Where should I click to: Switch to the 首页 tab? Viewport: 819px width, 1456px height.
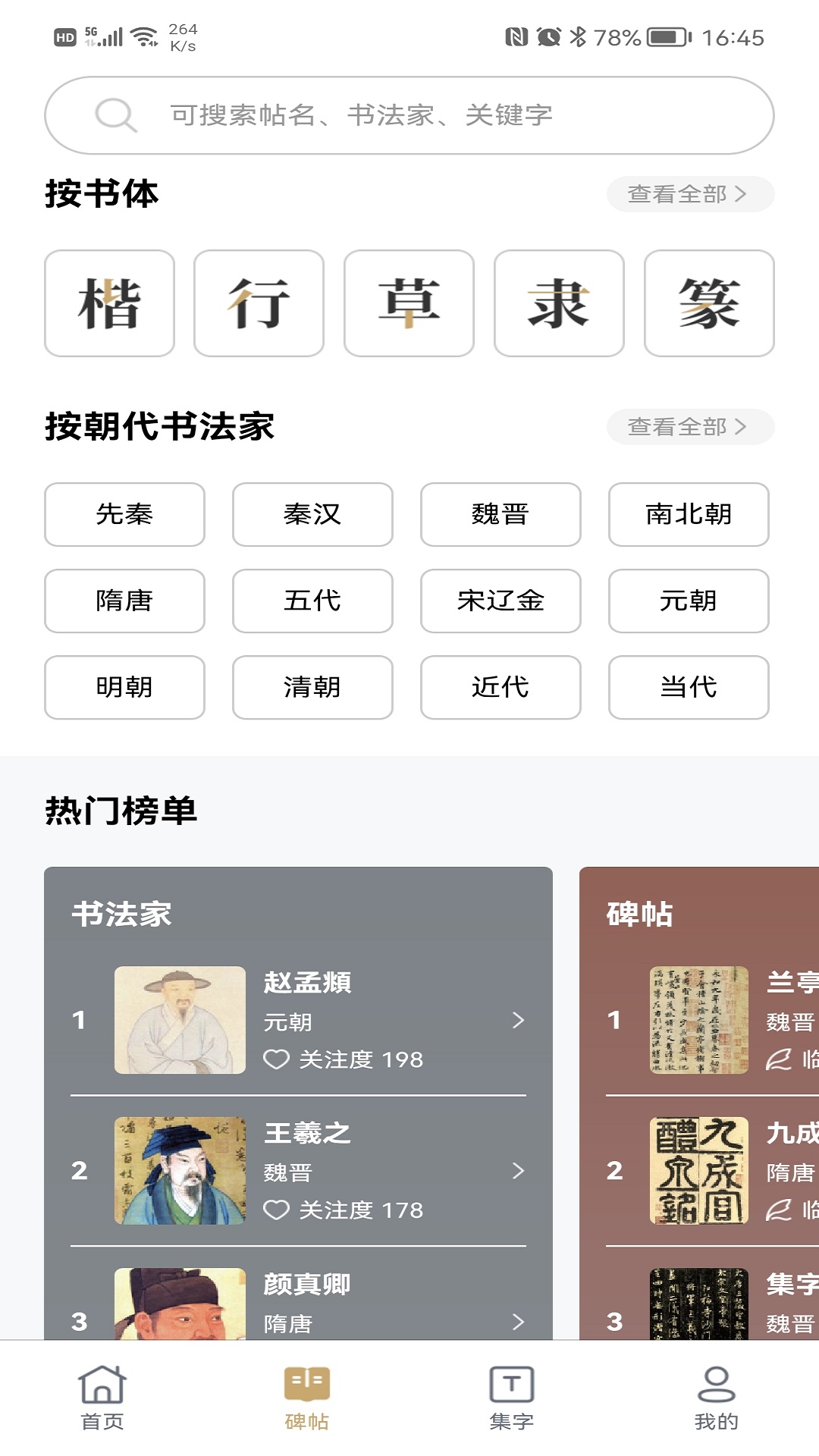pos(102,1398)
